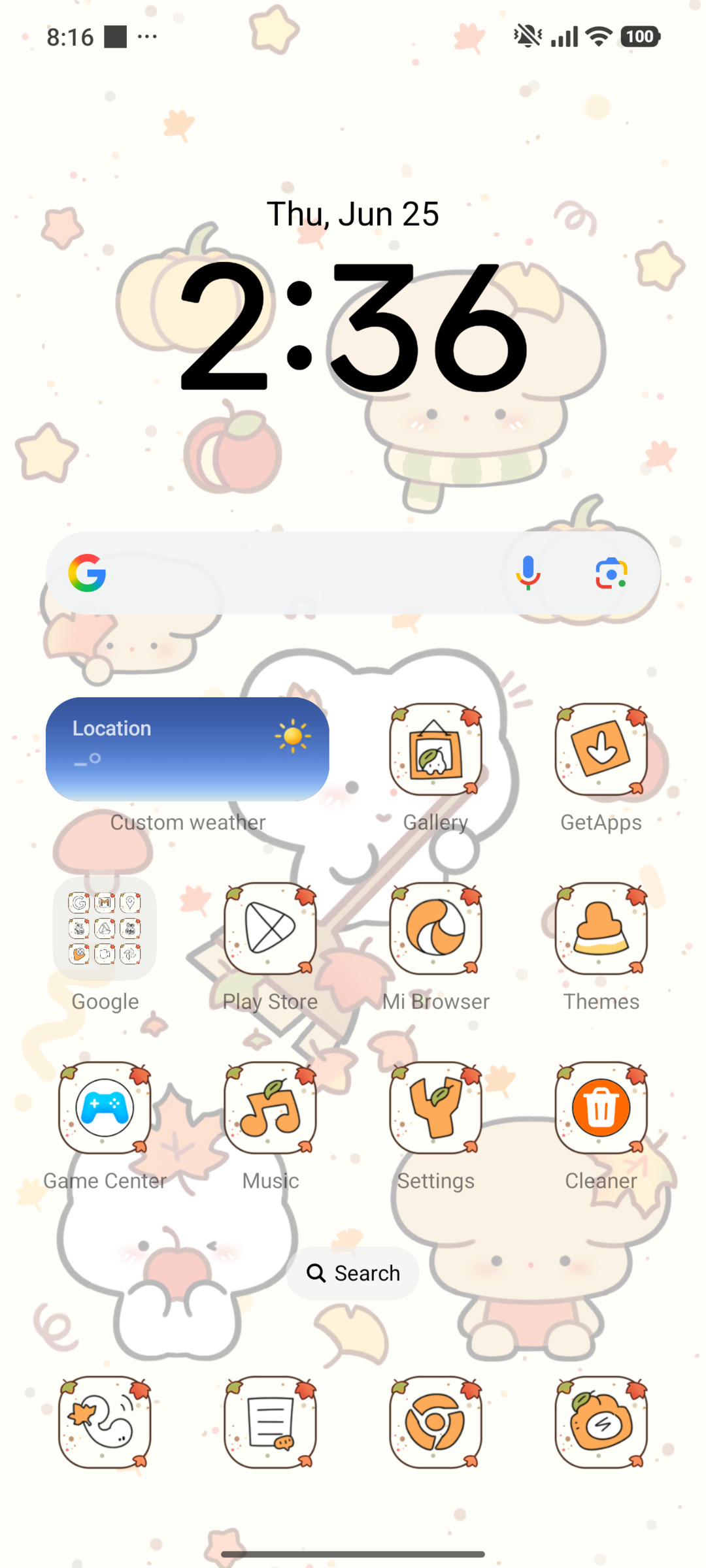
Task: Start voice search with the microphone
Action: (x=528, y=573)
